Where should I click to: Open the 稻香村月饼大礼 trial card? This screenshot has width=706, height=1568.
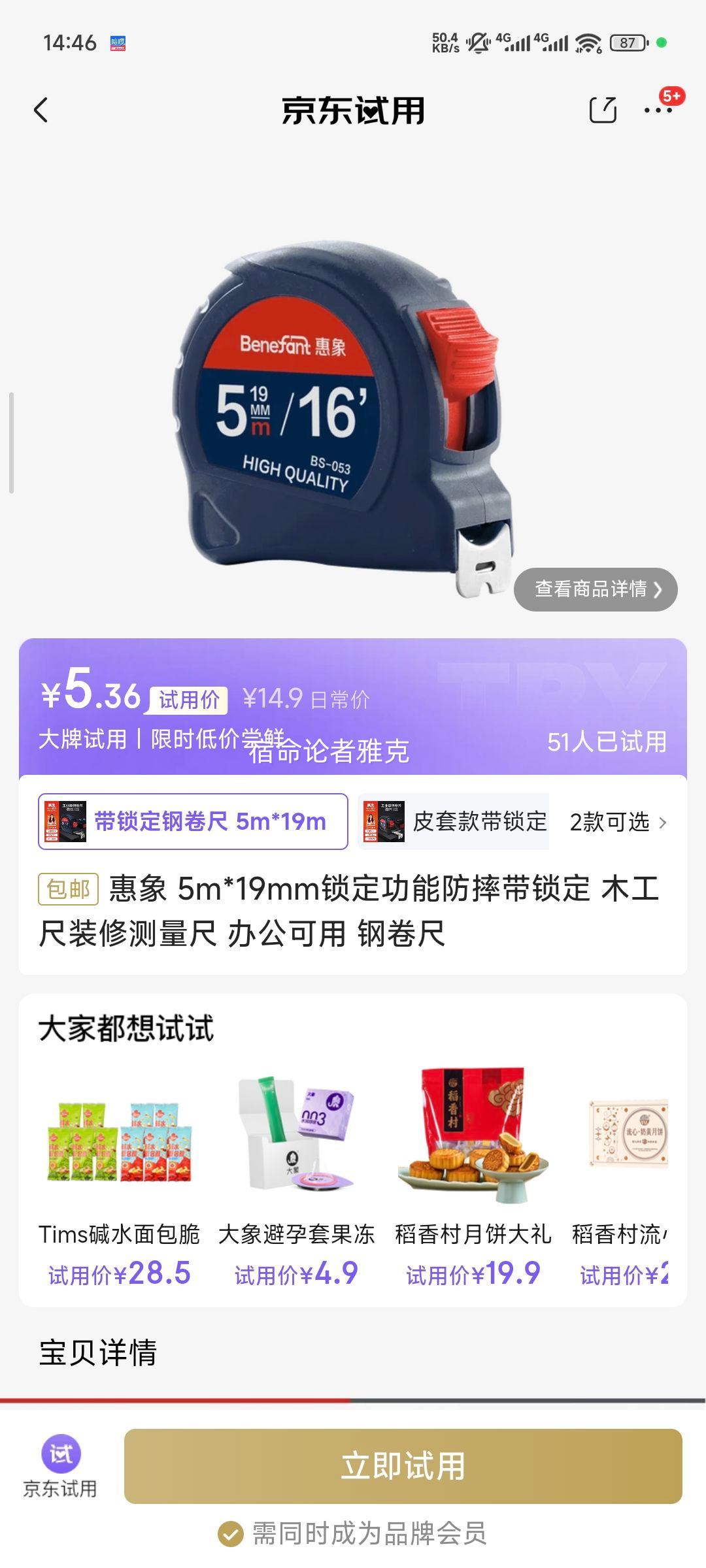coord(473,1176)
